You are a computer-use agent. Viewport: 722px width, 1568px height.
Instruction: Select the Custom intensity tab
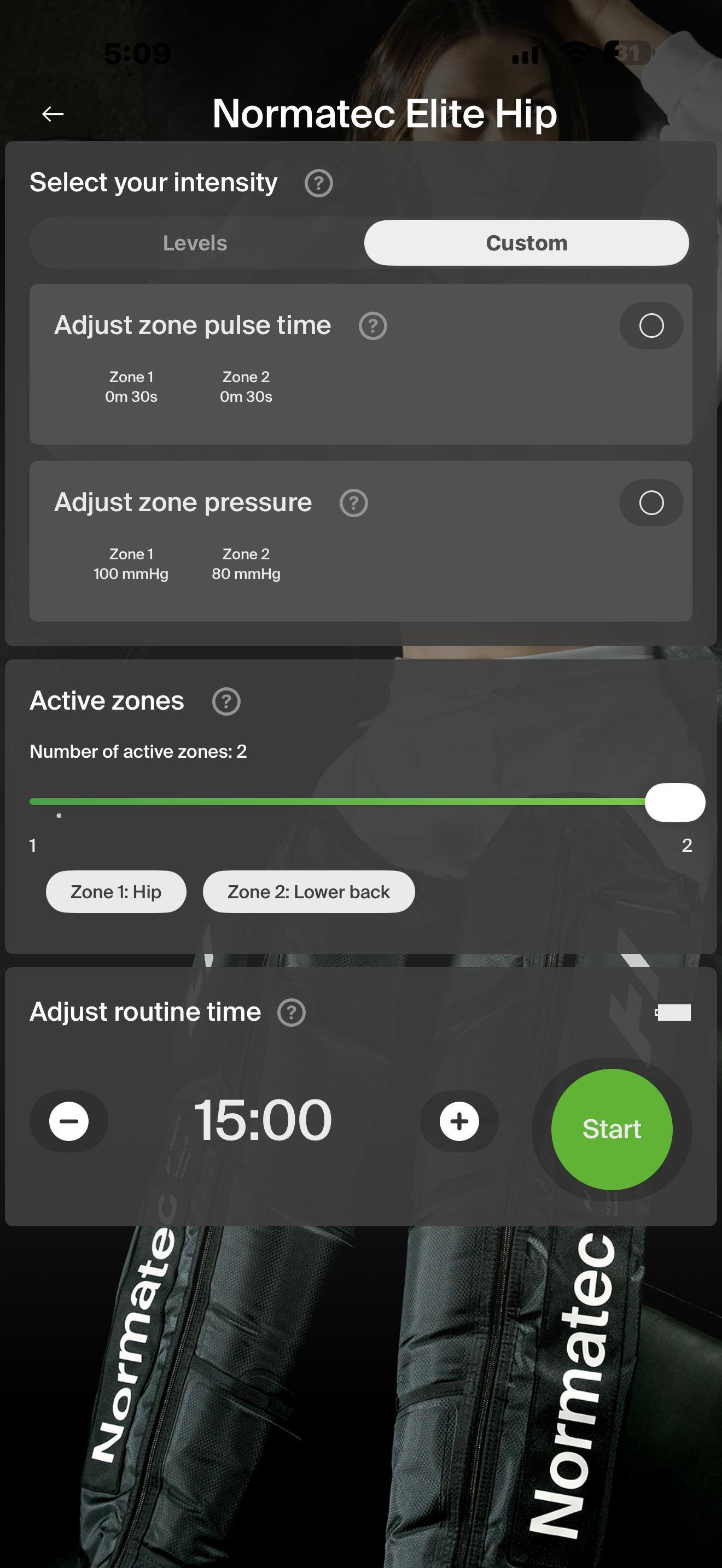coord(526,243)
